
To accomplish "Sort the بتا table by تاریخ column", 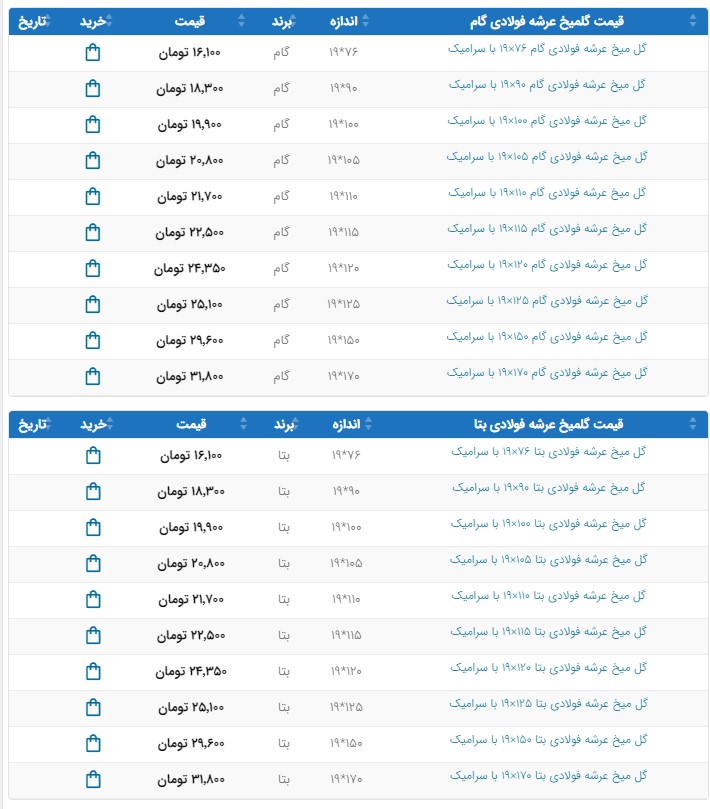I will [35, 424].
